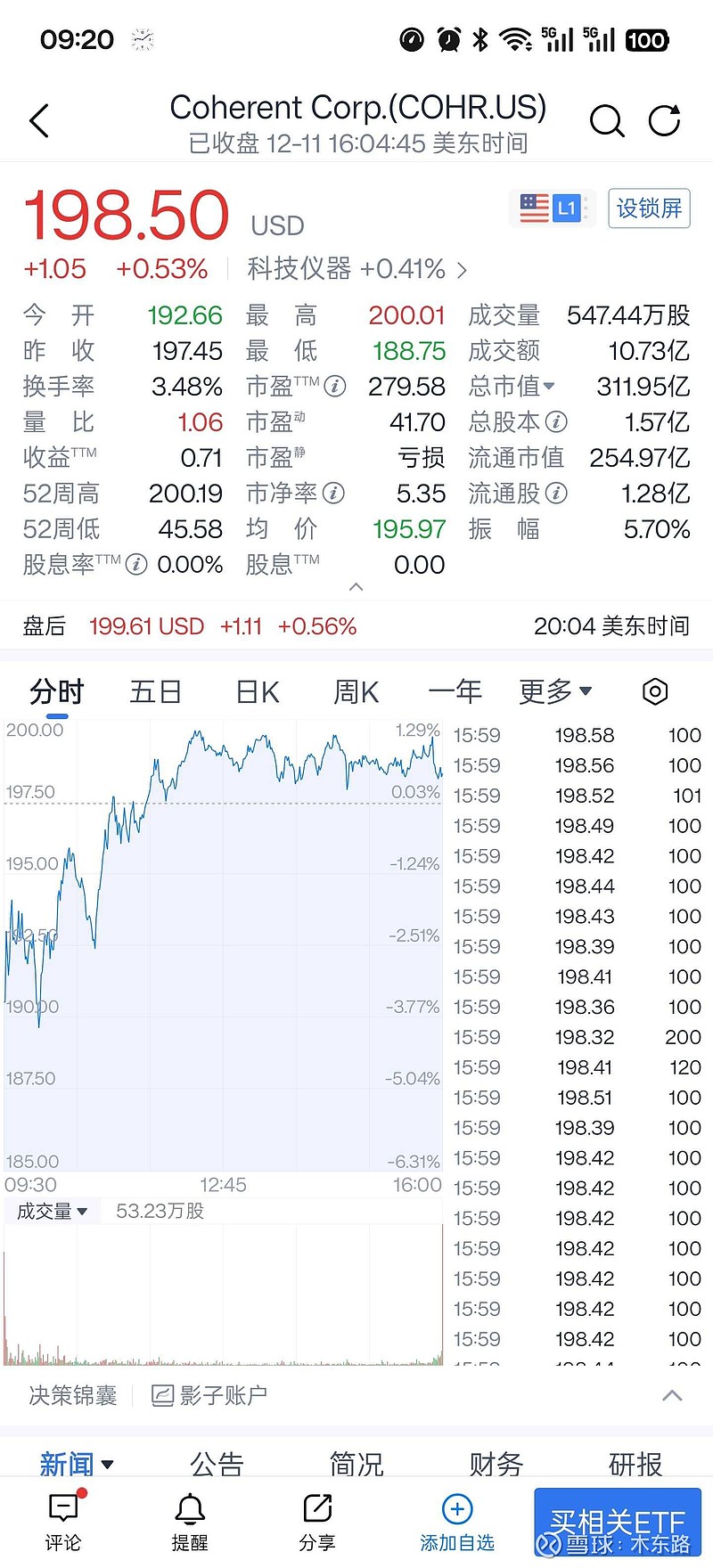Tap the 总股本 info icon
The height and width of the screenshot is (1568, 713).
click(x=557, y=422)
